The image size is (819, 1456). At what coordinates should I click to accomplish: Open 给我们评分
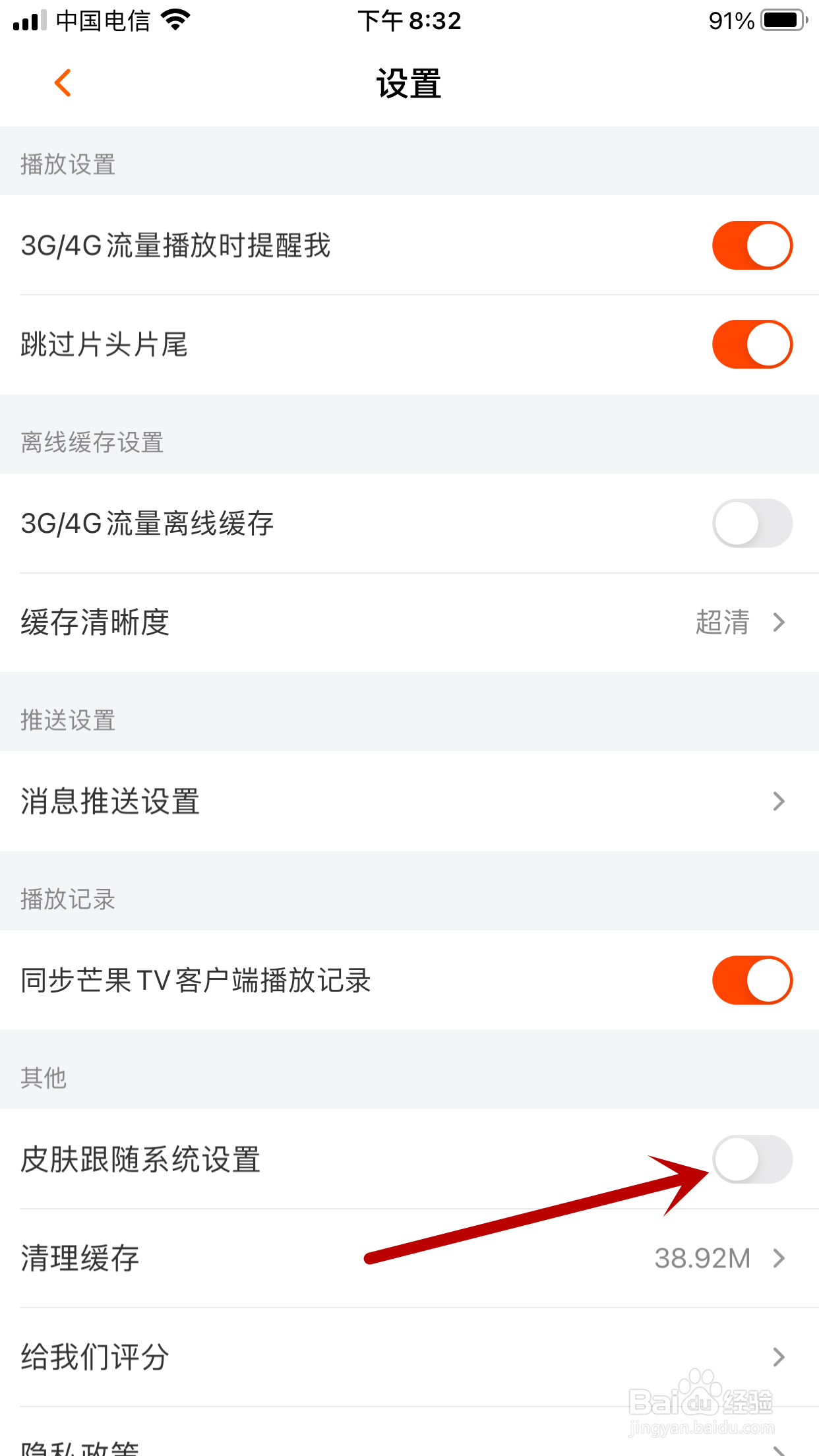click(x=409, y=1357)
